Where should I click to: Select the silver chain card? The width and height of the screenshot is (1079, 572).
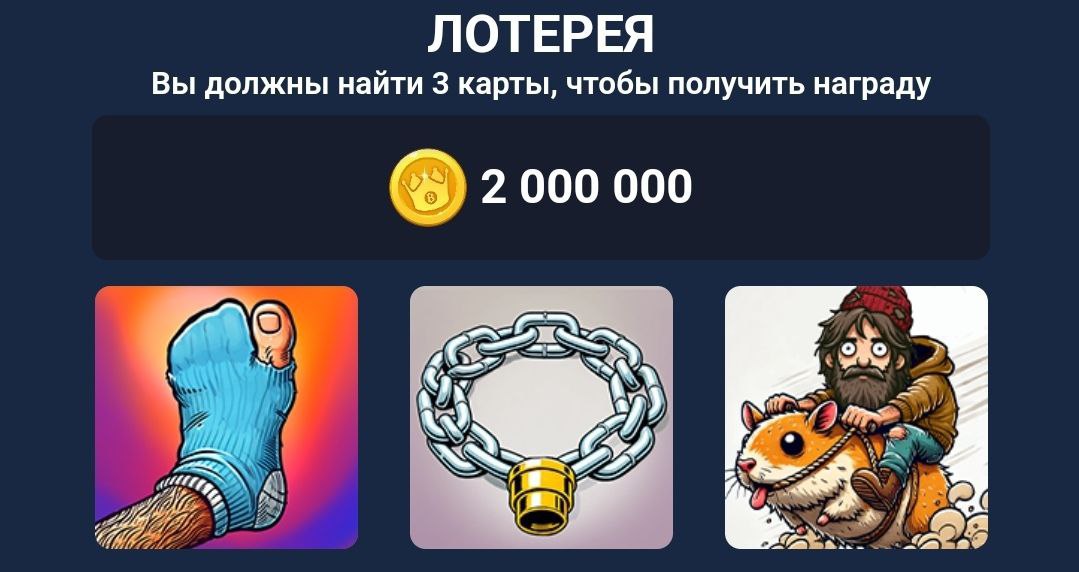pyautogui.click(x=541, y=417)
